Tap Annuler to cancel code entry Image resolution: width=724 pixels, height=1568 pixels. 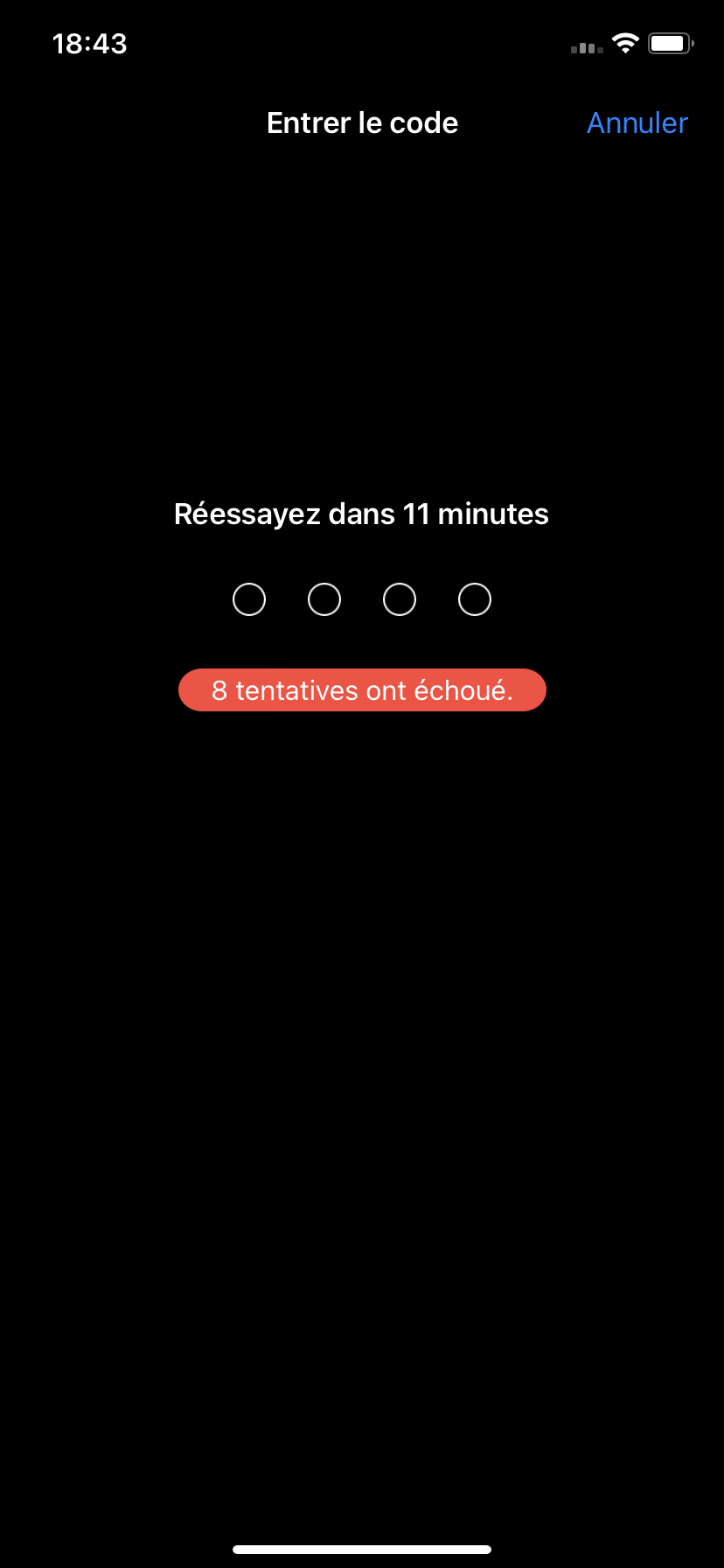pyautogui.click(x=637, y=123)
